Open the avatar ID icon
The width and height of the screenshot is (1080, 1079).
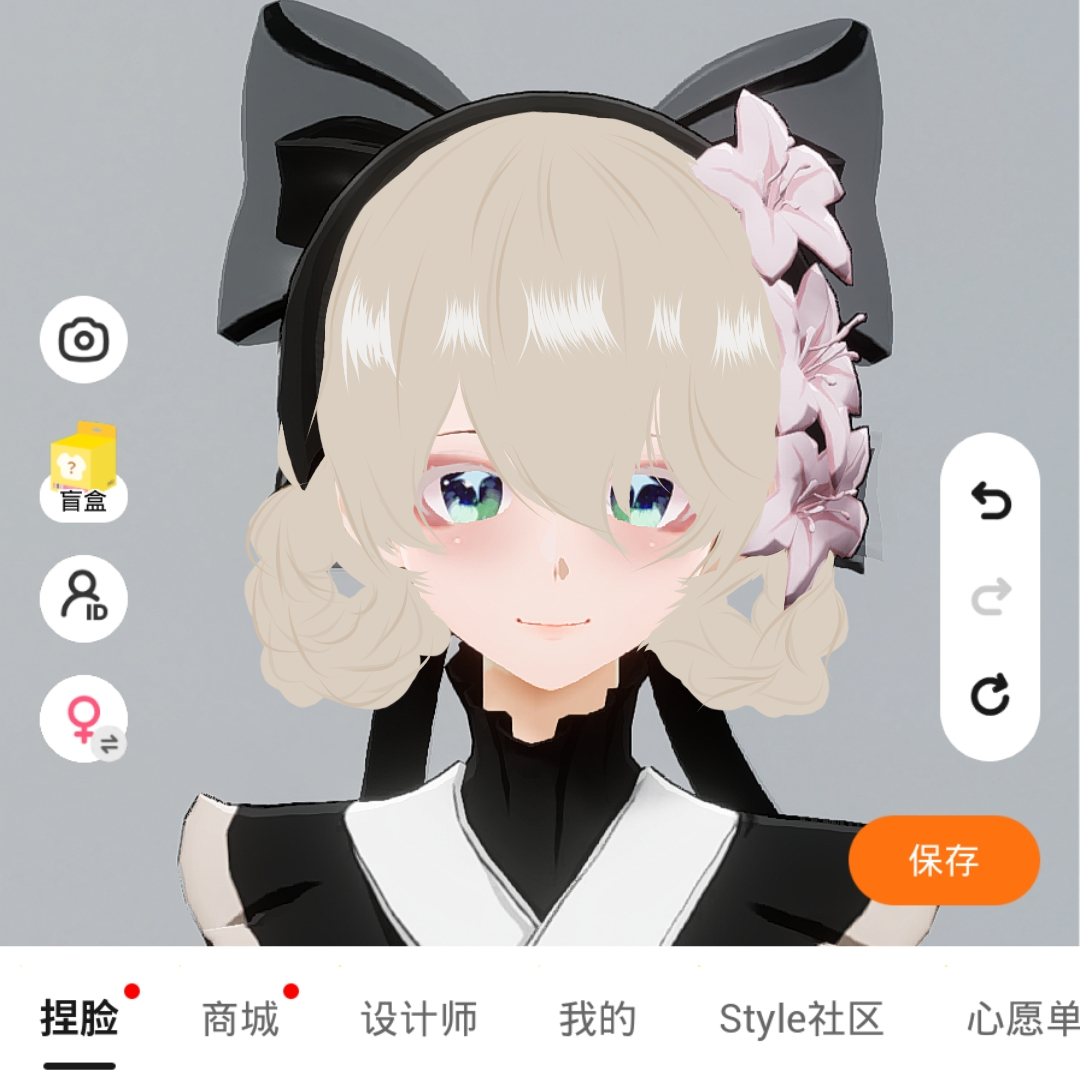click(x=83, y=598)
